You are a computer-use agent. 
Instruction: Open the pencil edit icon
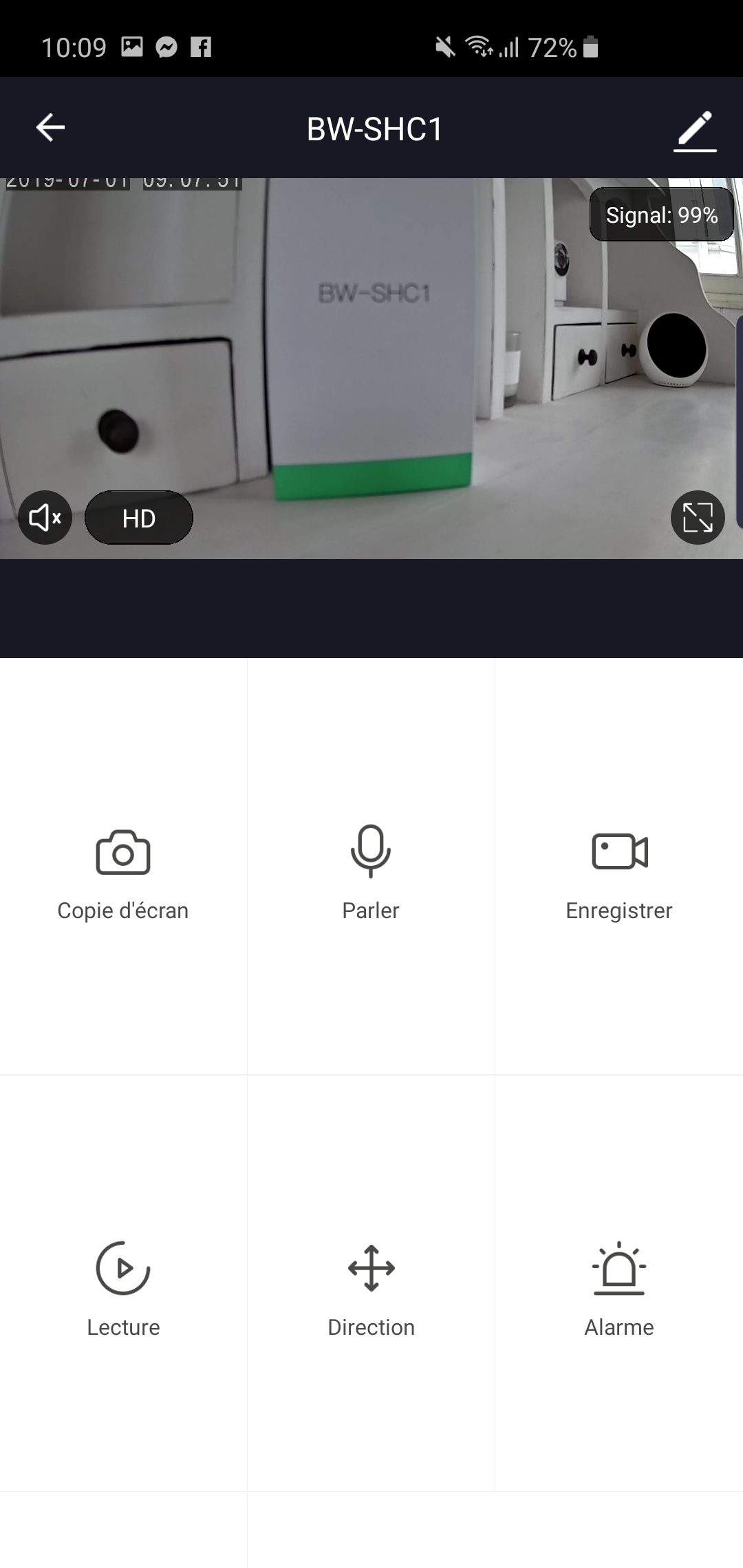coord(695,130)
